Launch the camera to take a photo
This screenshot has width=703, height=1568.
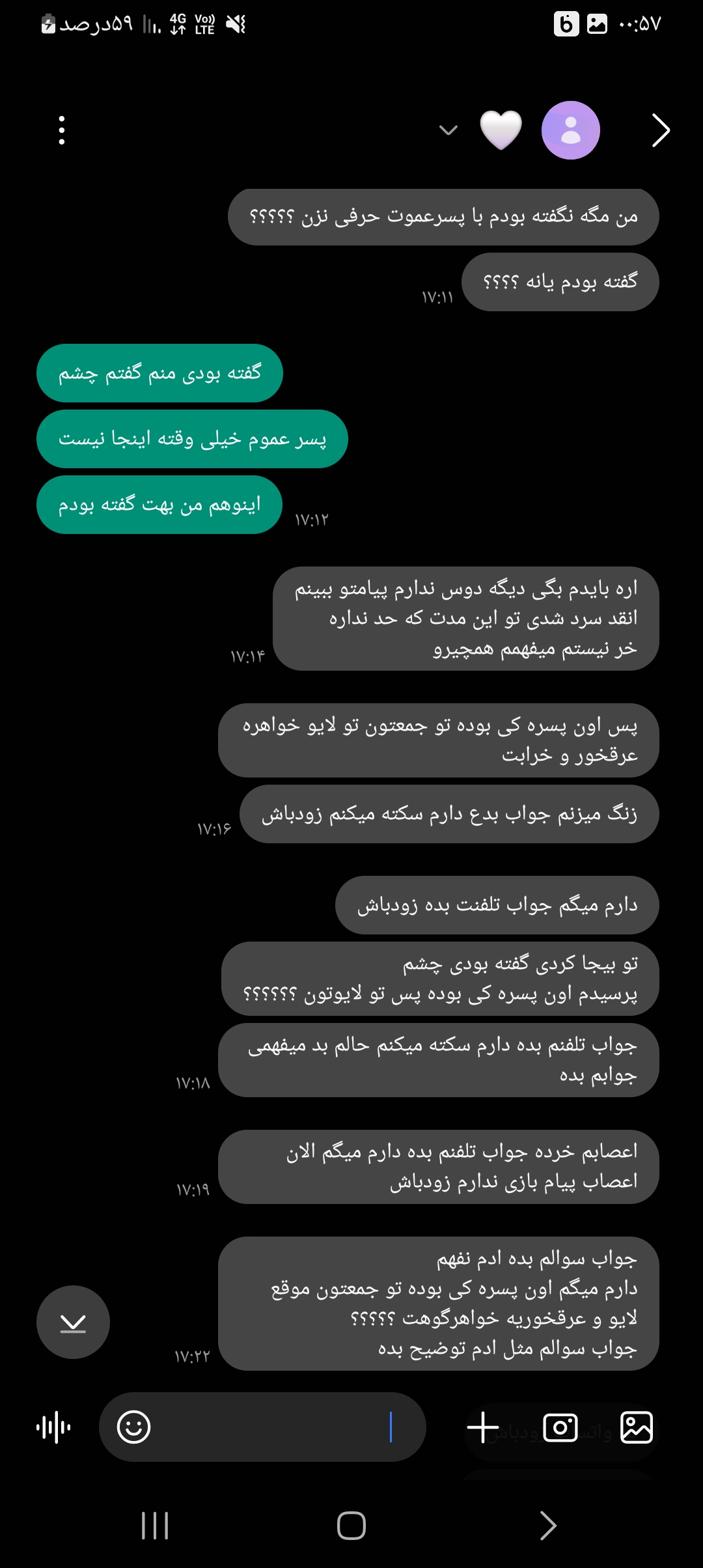[x=560, y=1427]
